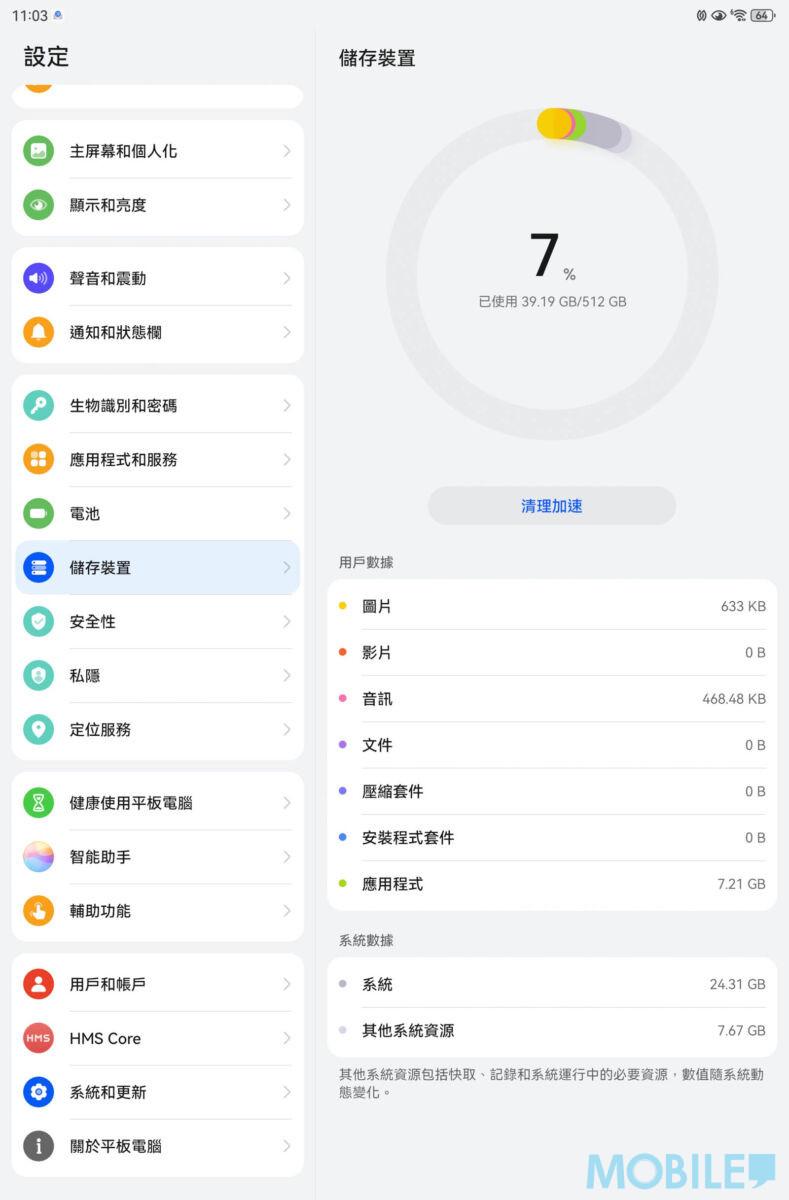Go to 私隱 settings
The height and width of the screenshot is (1200, 789).
tap(158, 676)
